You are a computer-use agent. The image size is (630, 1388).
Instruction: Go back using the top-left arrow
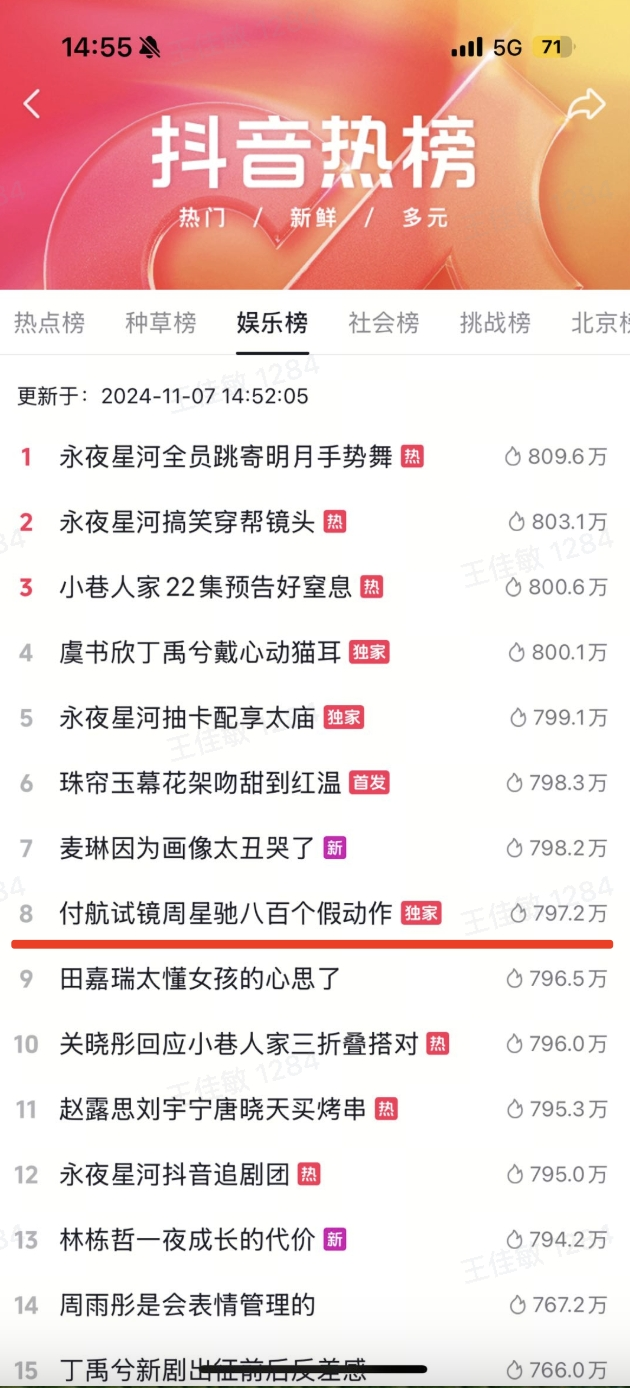[x=32, y=103]
